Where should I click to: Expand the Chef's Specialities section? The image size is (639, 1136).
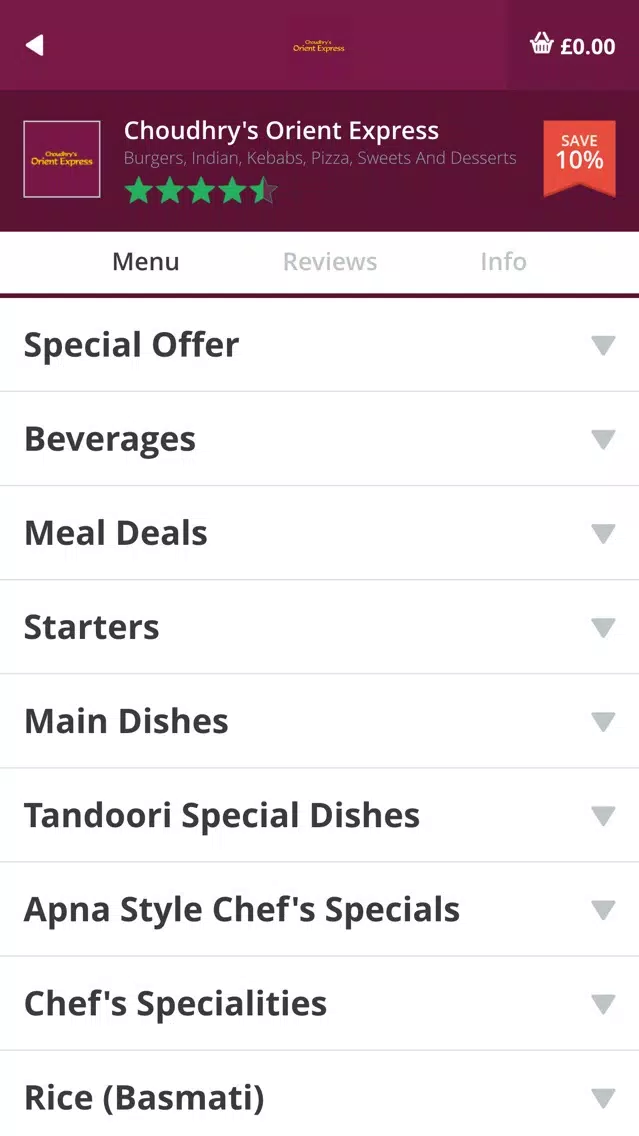320,1004
